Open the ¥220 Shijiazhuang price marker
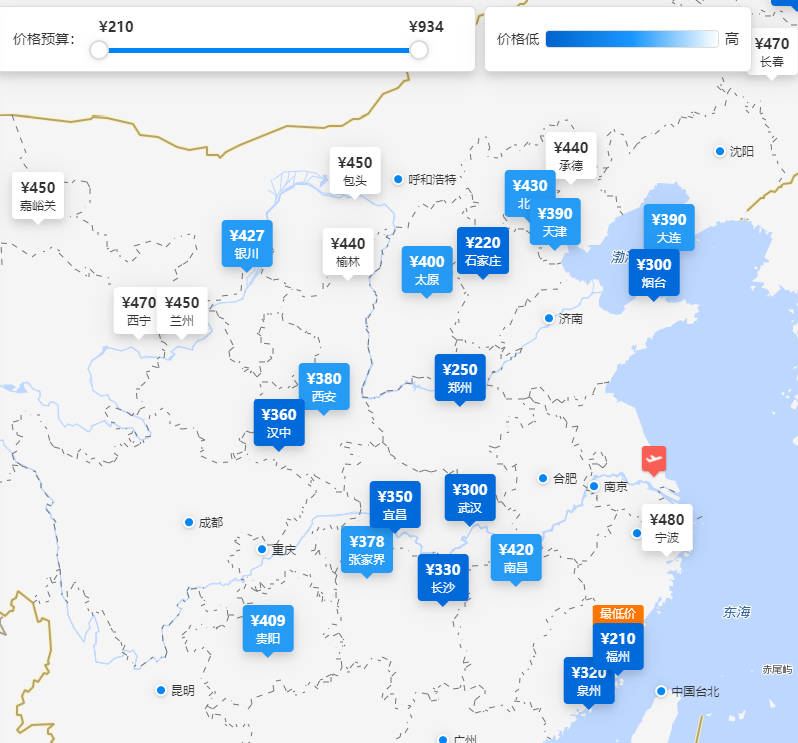The image size is (798, 743). point(483,251)
